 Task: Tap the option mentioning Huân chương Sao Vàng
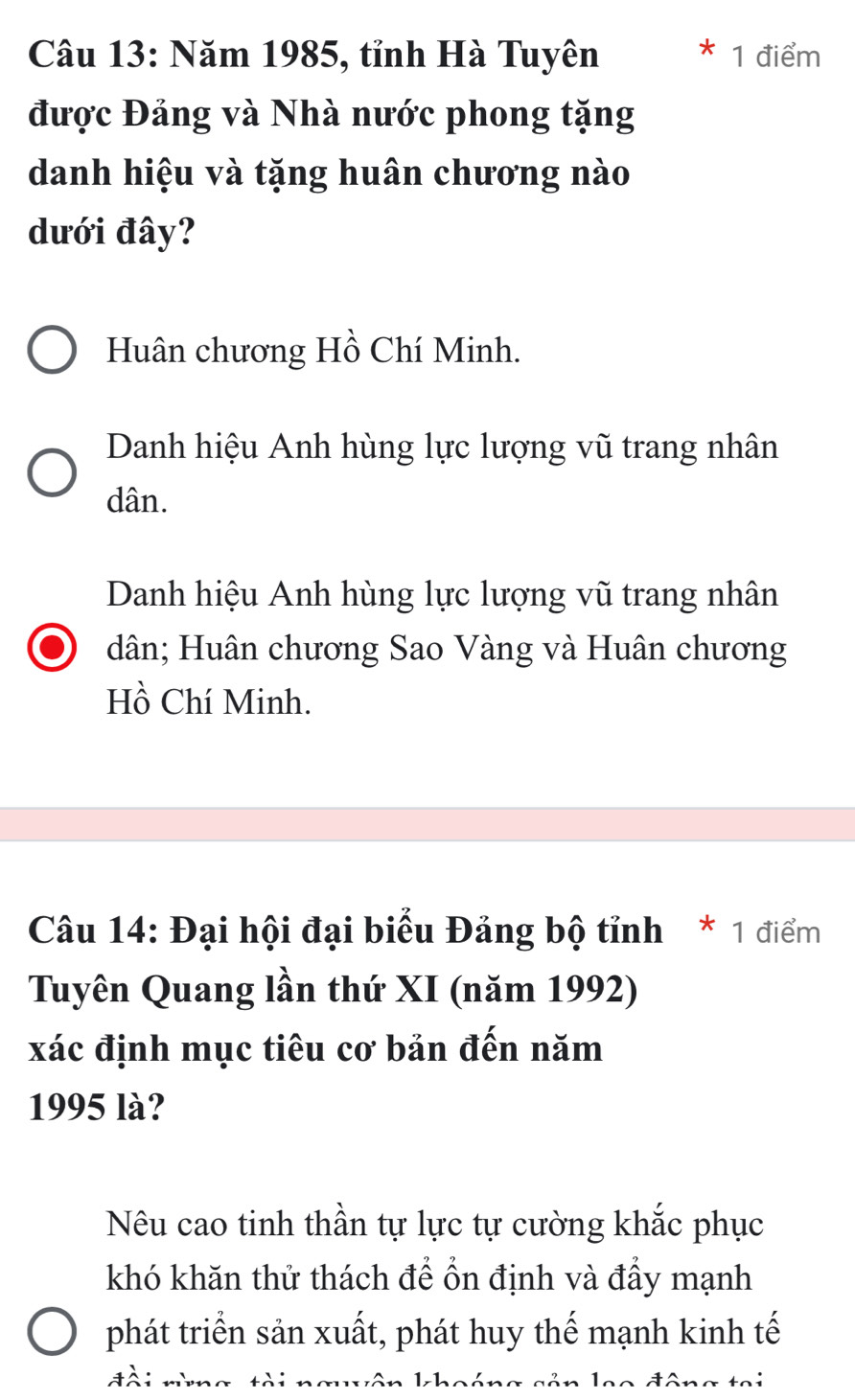point(52,649)
